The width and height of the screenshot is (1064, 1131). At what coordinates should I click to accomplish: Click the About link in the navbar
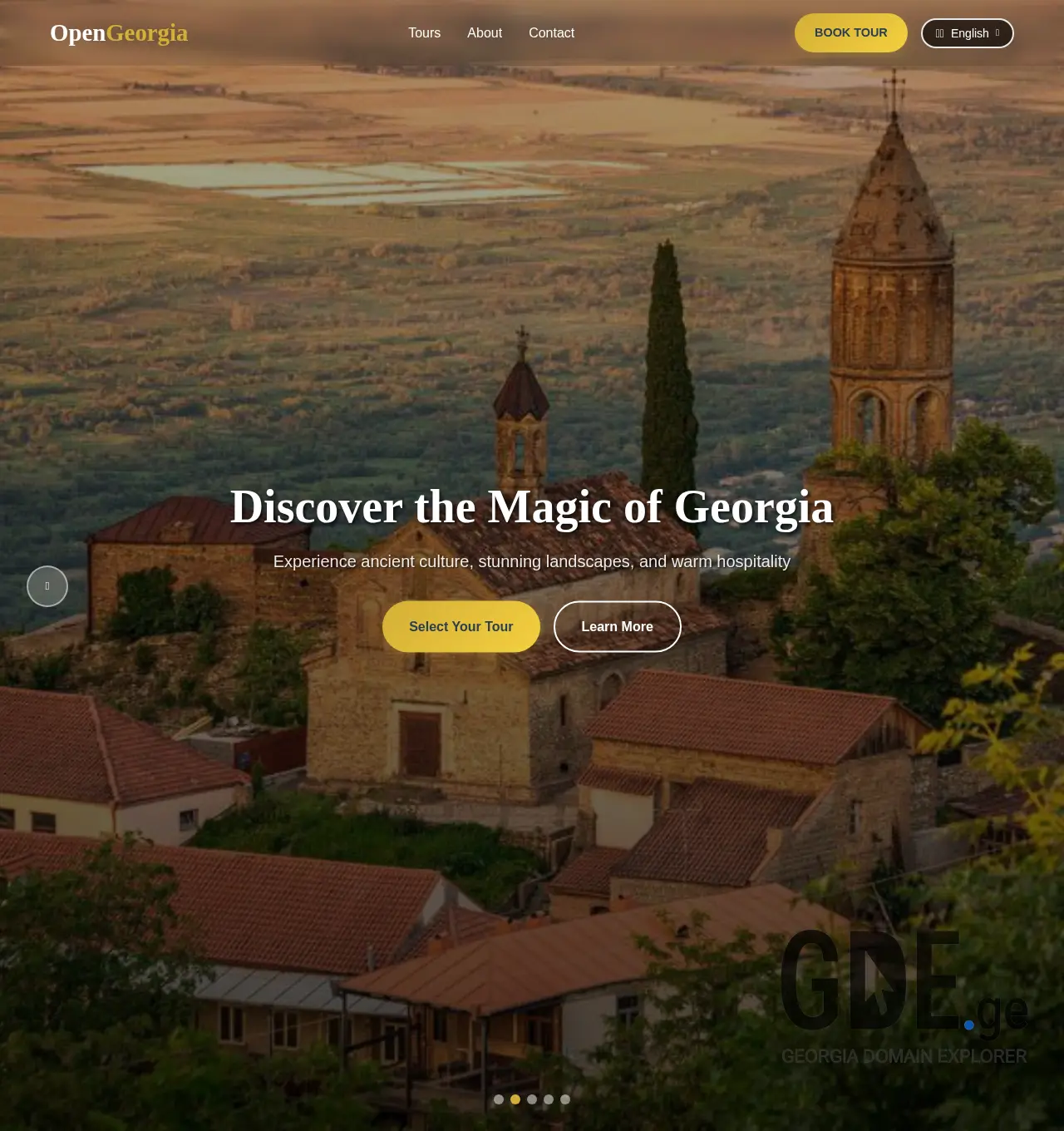point(485,32)
